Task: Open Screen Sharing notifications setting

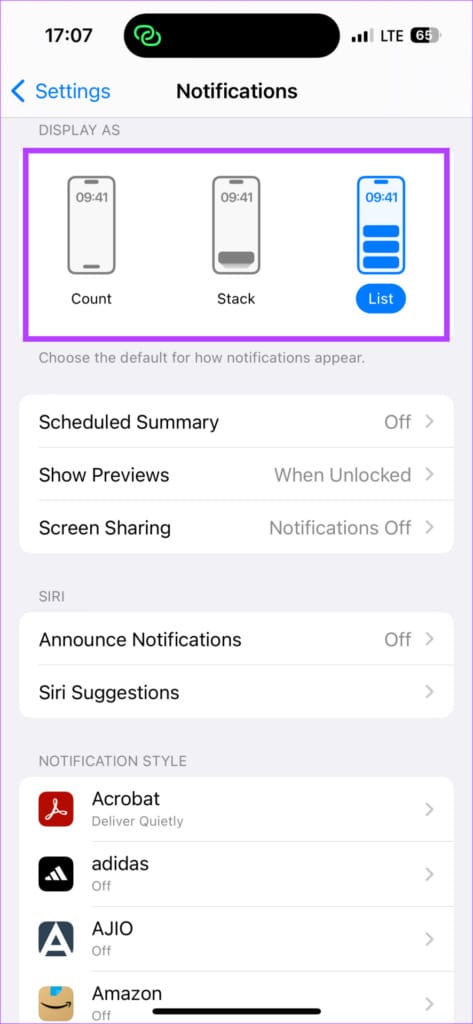Action: point(236,528)
